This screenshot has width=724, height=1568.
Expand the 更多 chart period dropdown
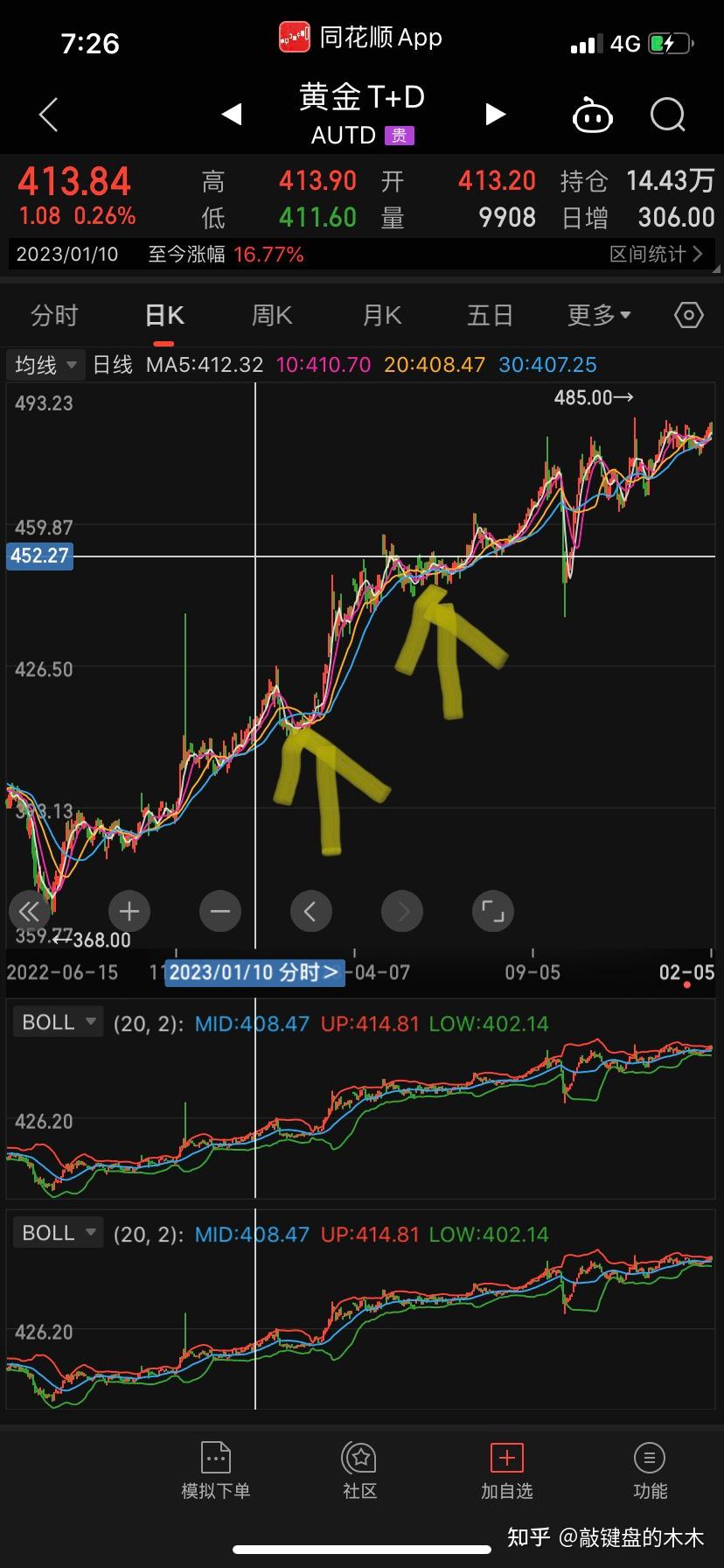(x=599, y=315)
